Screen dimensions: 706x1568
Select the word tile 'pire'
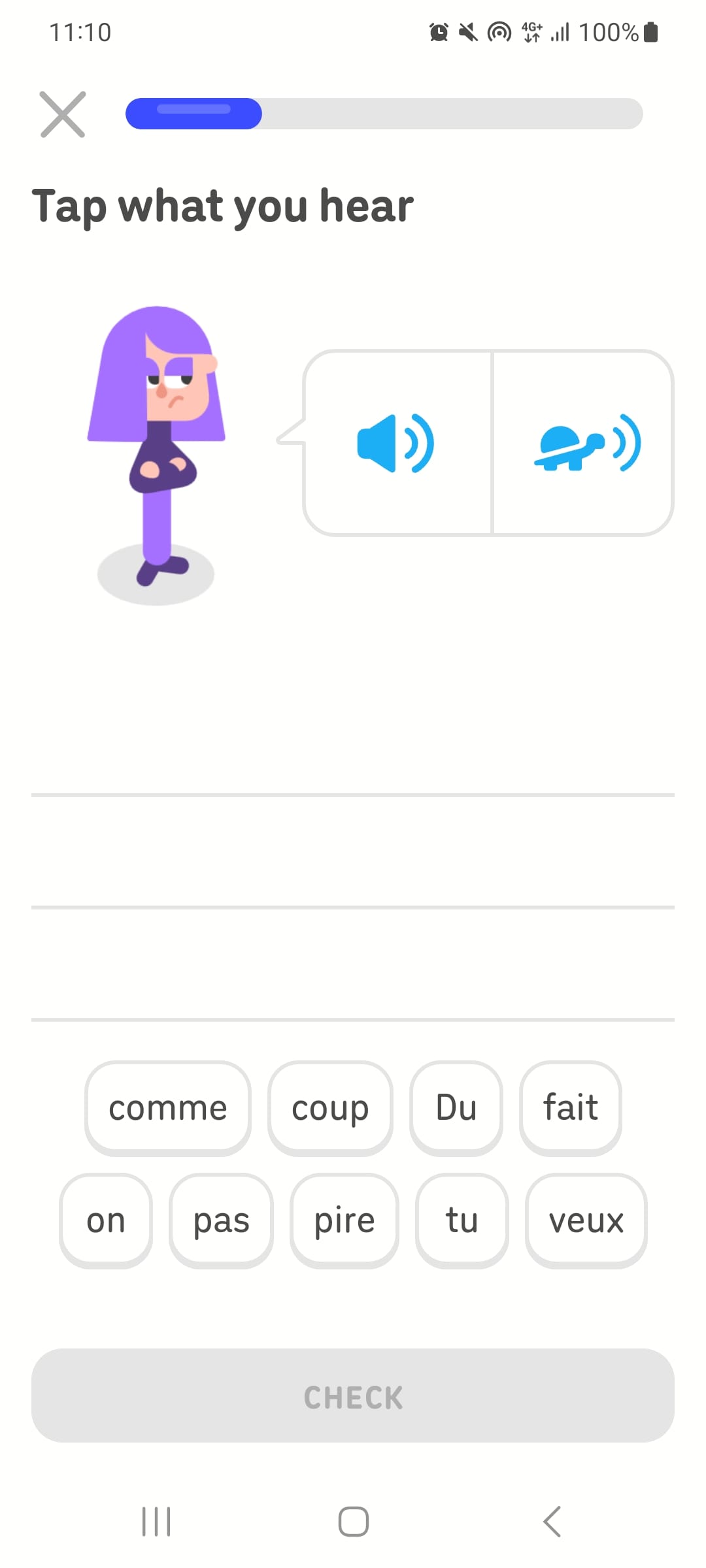pyautogui.click(x=345, y=1220)
